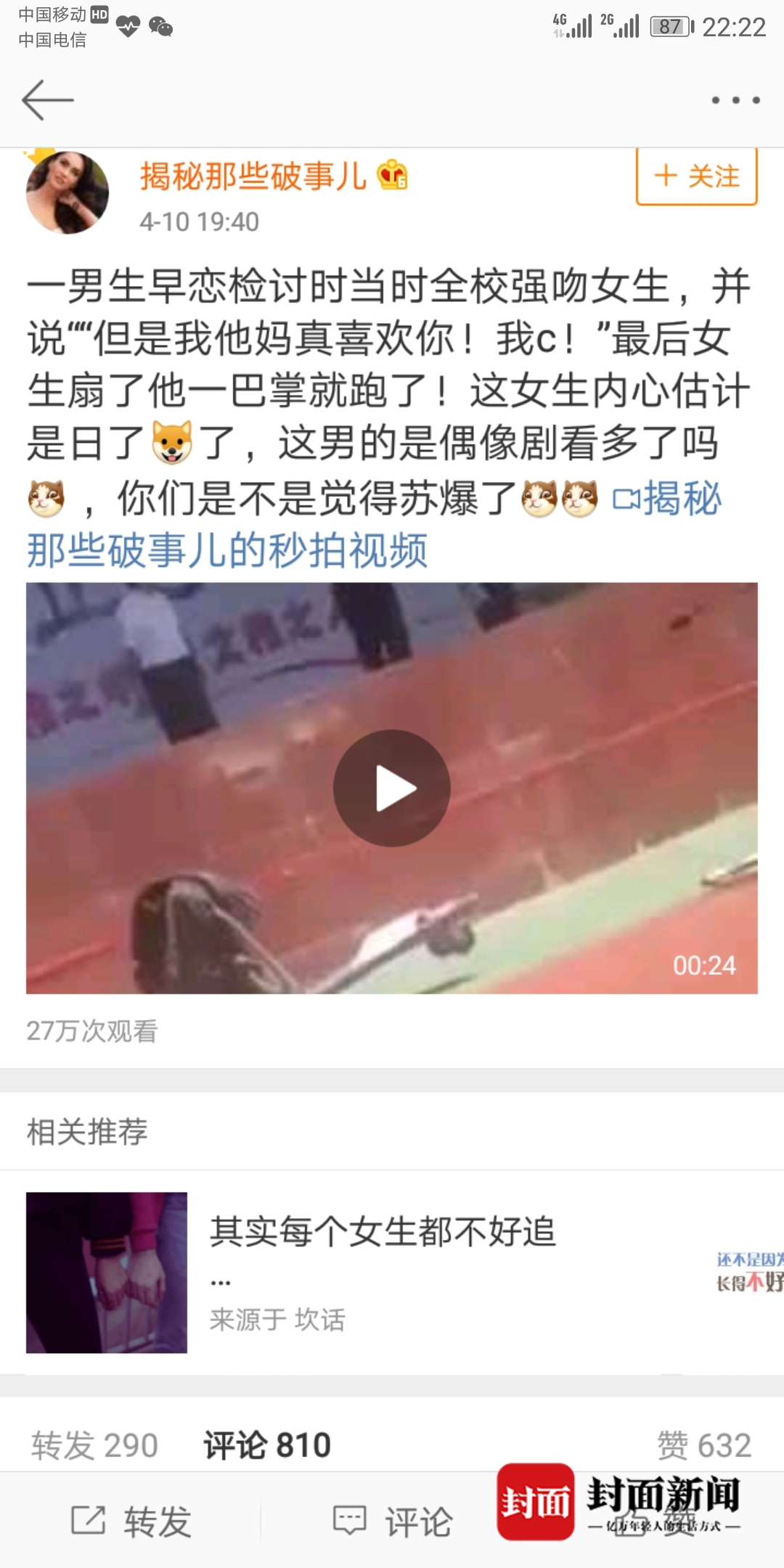Screen dimensions: 784x1568
Task: Switch to the 转发 290 tab
Action: [x=94, y=1445]
